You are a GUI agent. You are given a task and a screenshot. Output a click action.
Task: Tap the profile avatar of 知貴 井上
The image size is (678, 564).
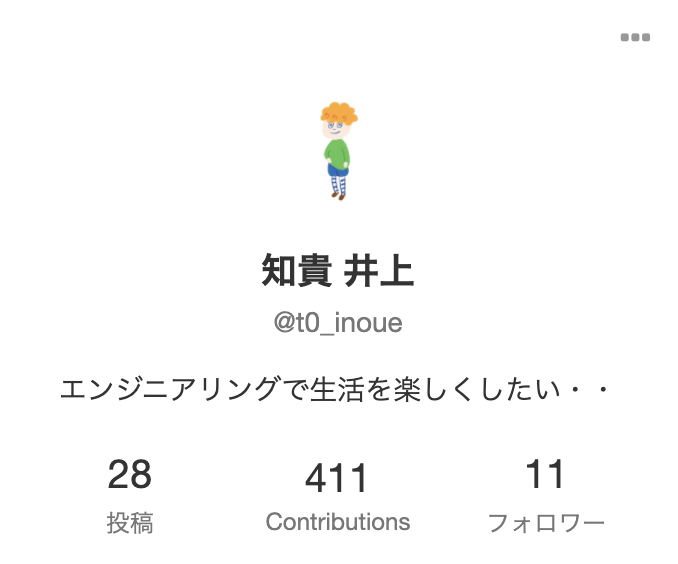point(338,150)
